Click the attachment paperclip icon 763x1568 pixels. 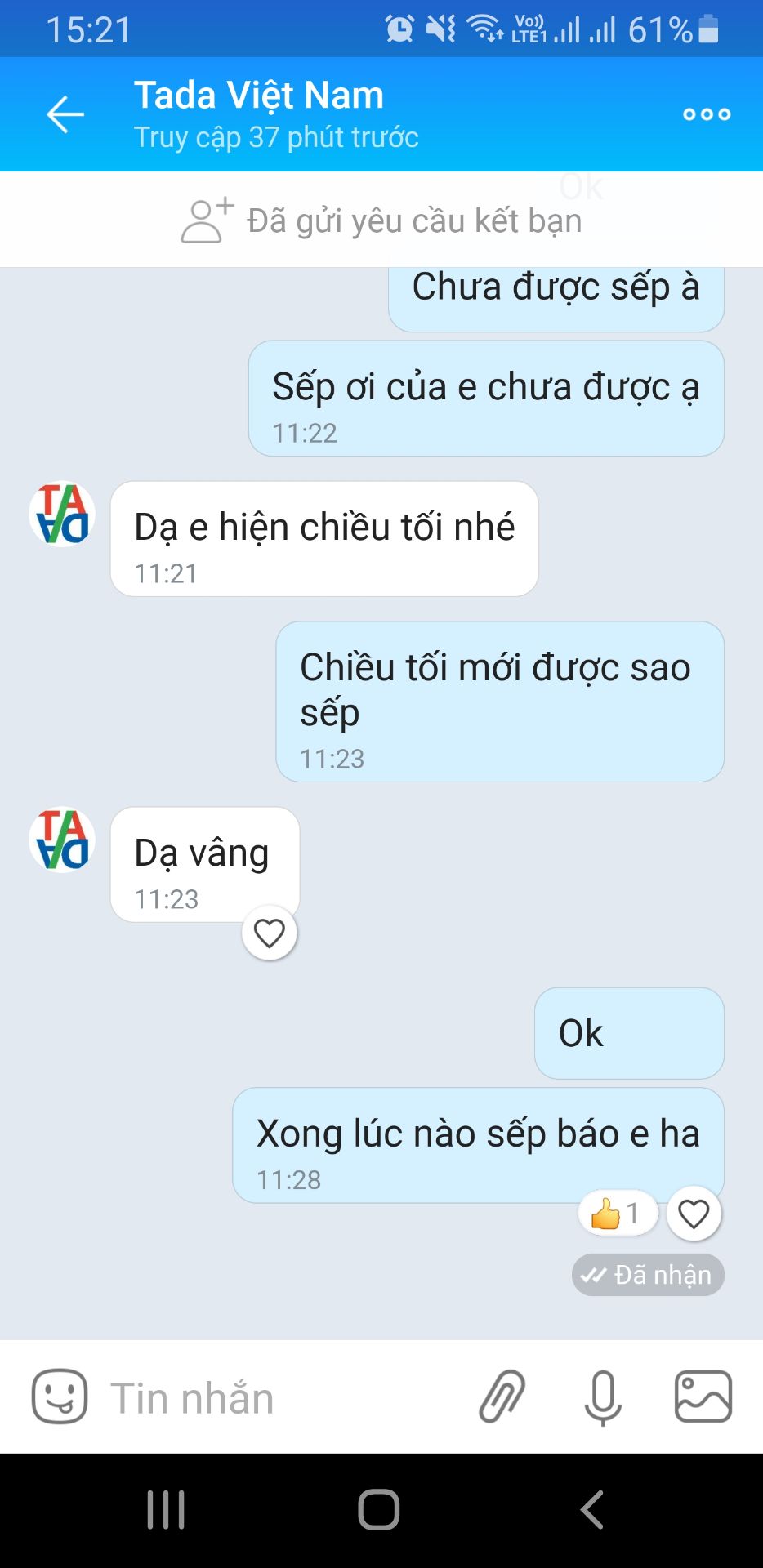tap(501, 1396)
